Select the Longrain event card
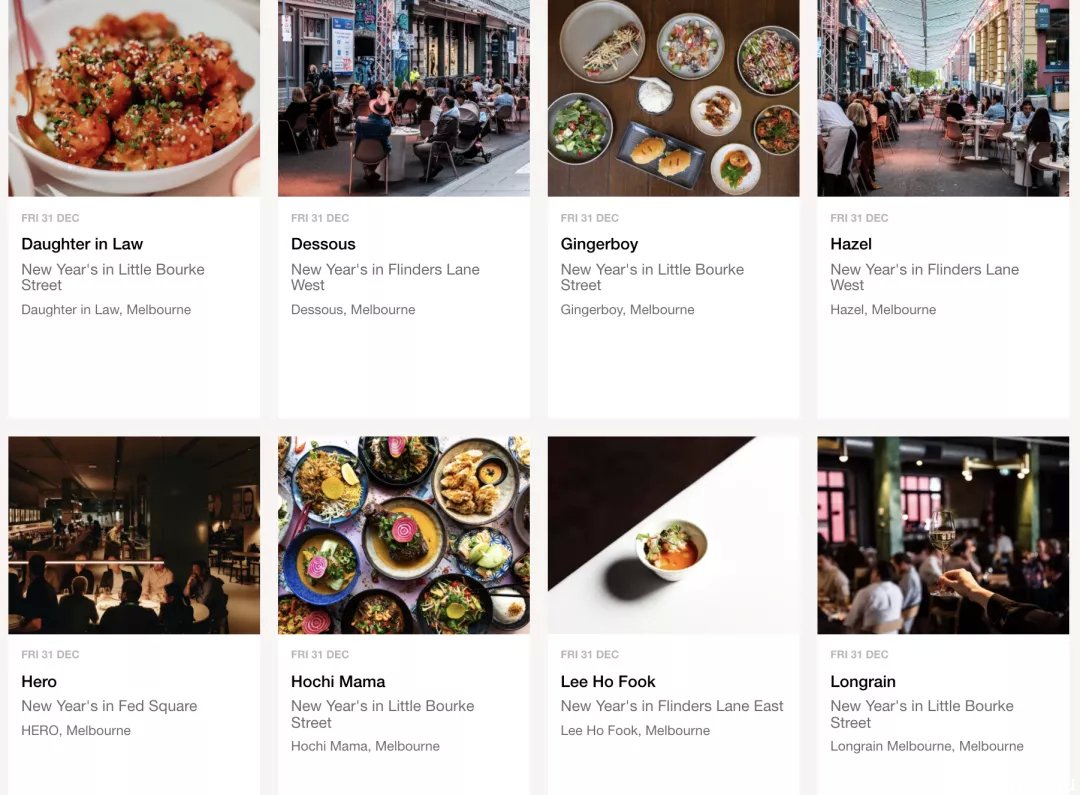 (863, 681)
